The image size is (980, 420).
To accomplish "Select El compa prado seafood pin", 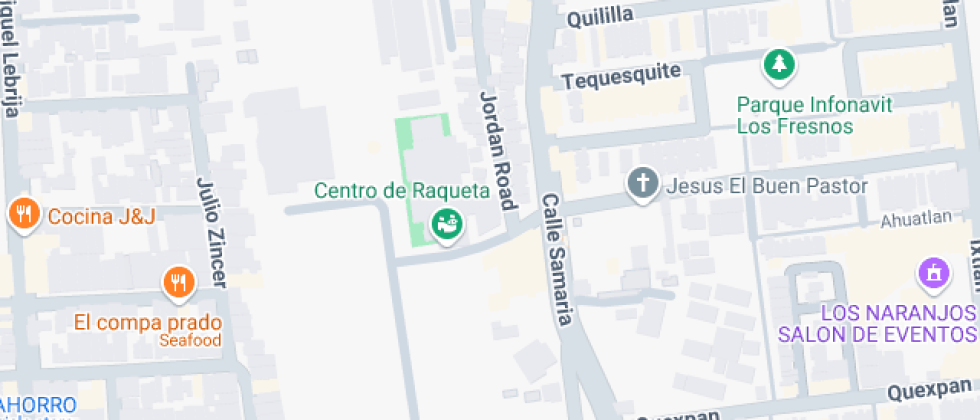I will 178,283.
